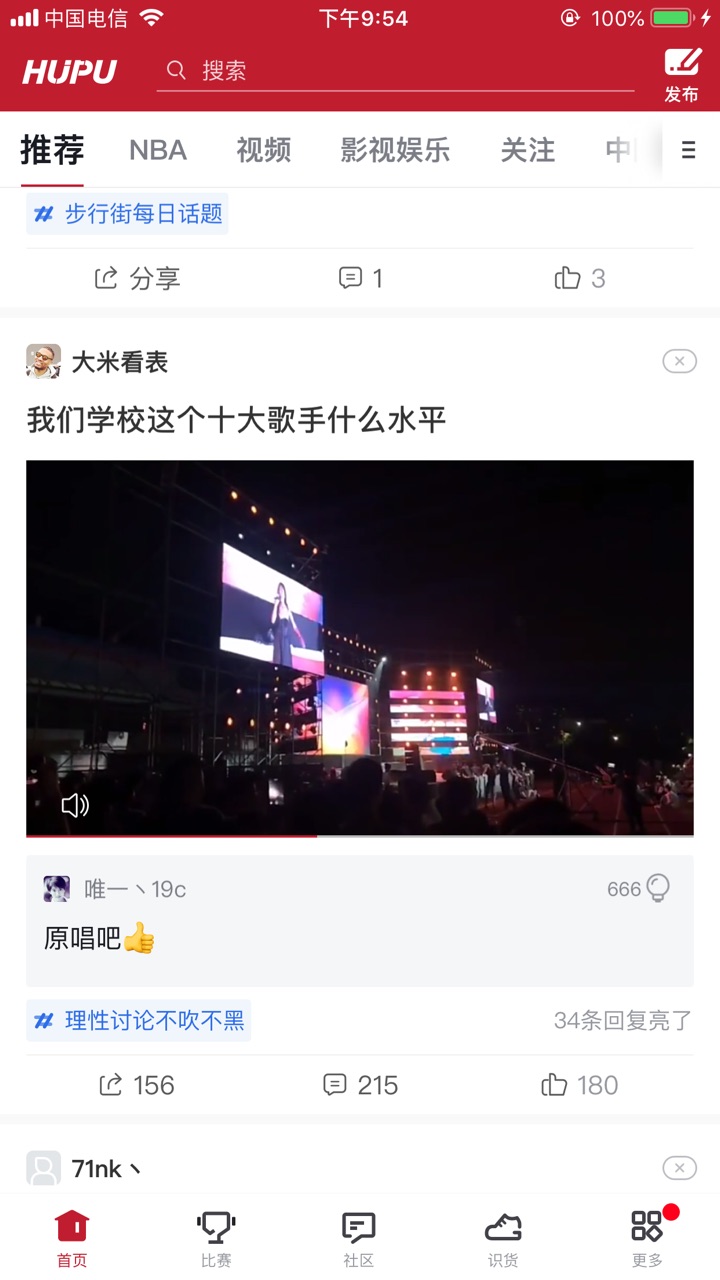
Task: Dismiss the post by 大米看表
Action: (680, 361)
